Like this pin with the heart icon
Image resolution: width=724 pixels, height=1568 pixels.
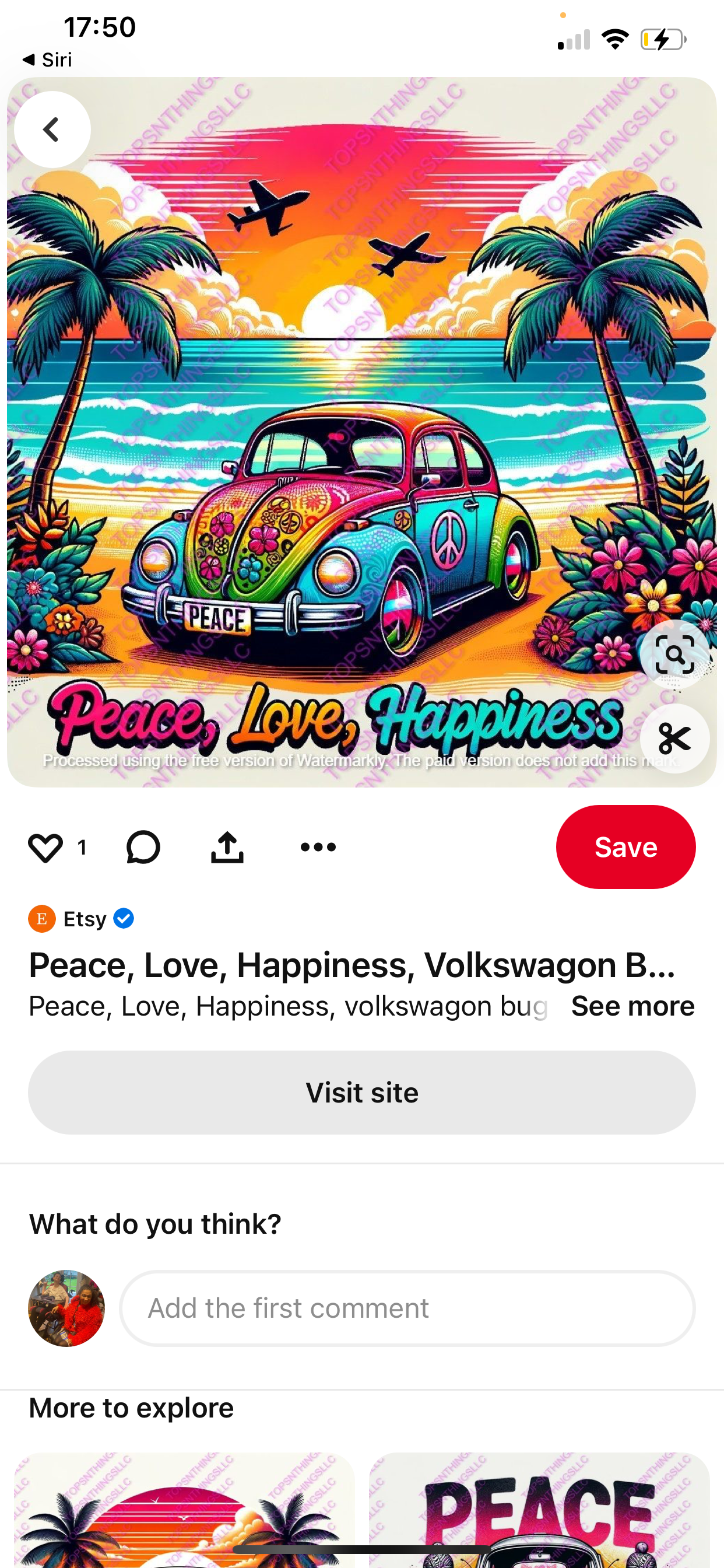pos(45,846)
